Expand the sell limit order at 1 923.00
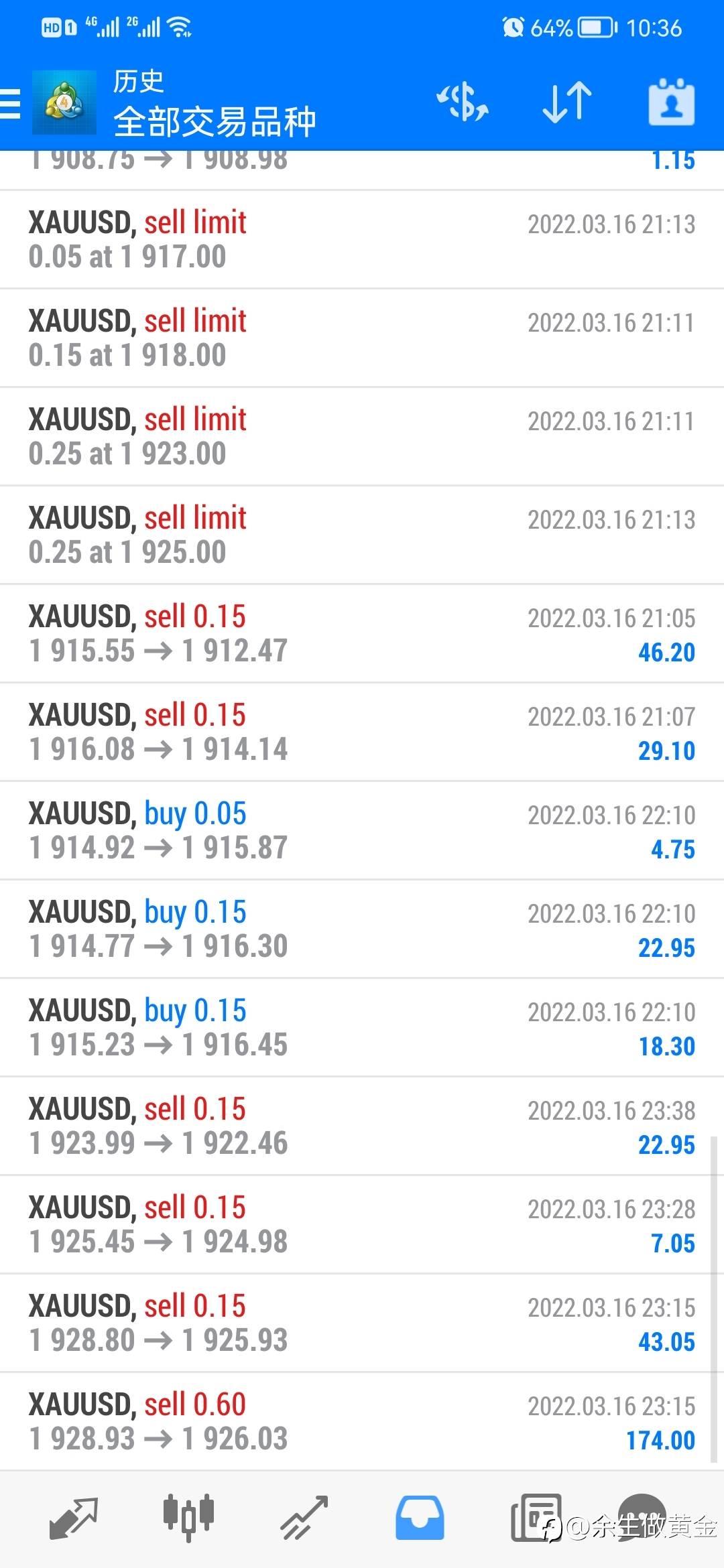 362,437
